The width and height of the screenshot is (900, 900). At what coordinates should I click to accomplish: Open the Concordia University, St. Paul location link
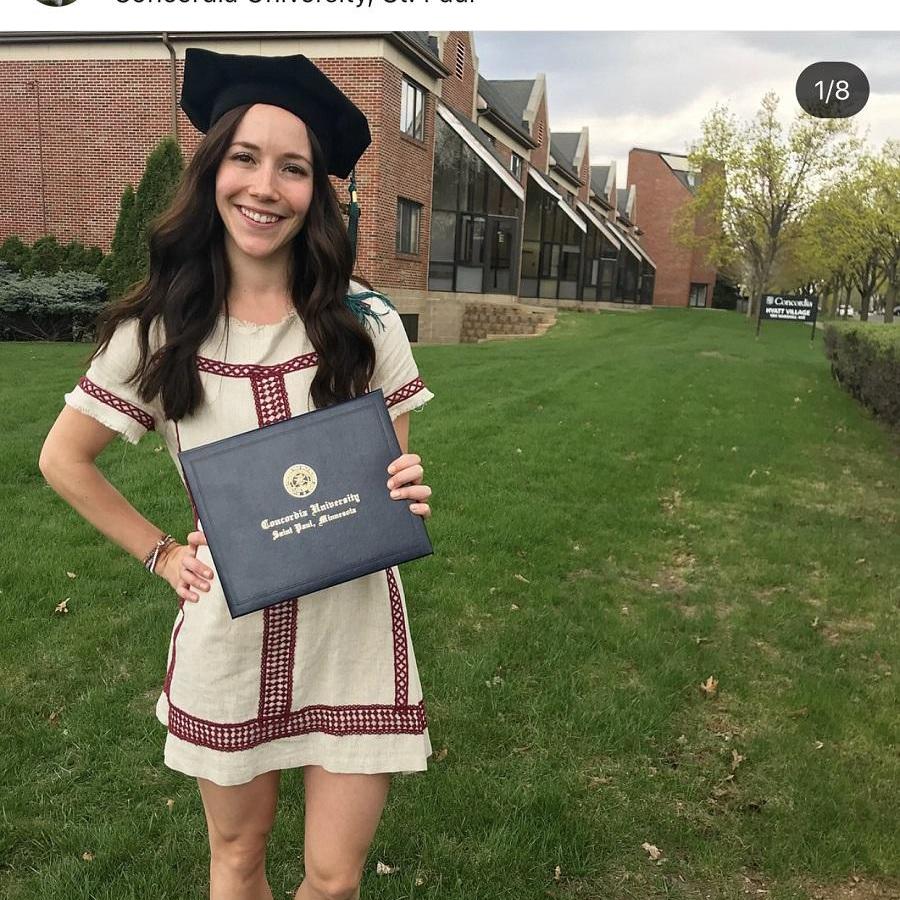tap(295, 3)
